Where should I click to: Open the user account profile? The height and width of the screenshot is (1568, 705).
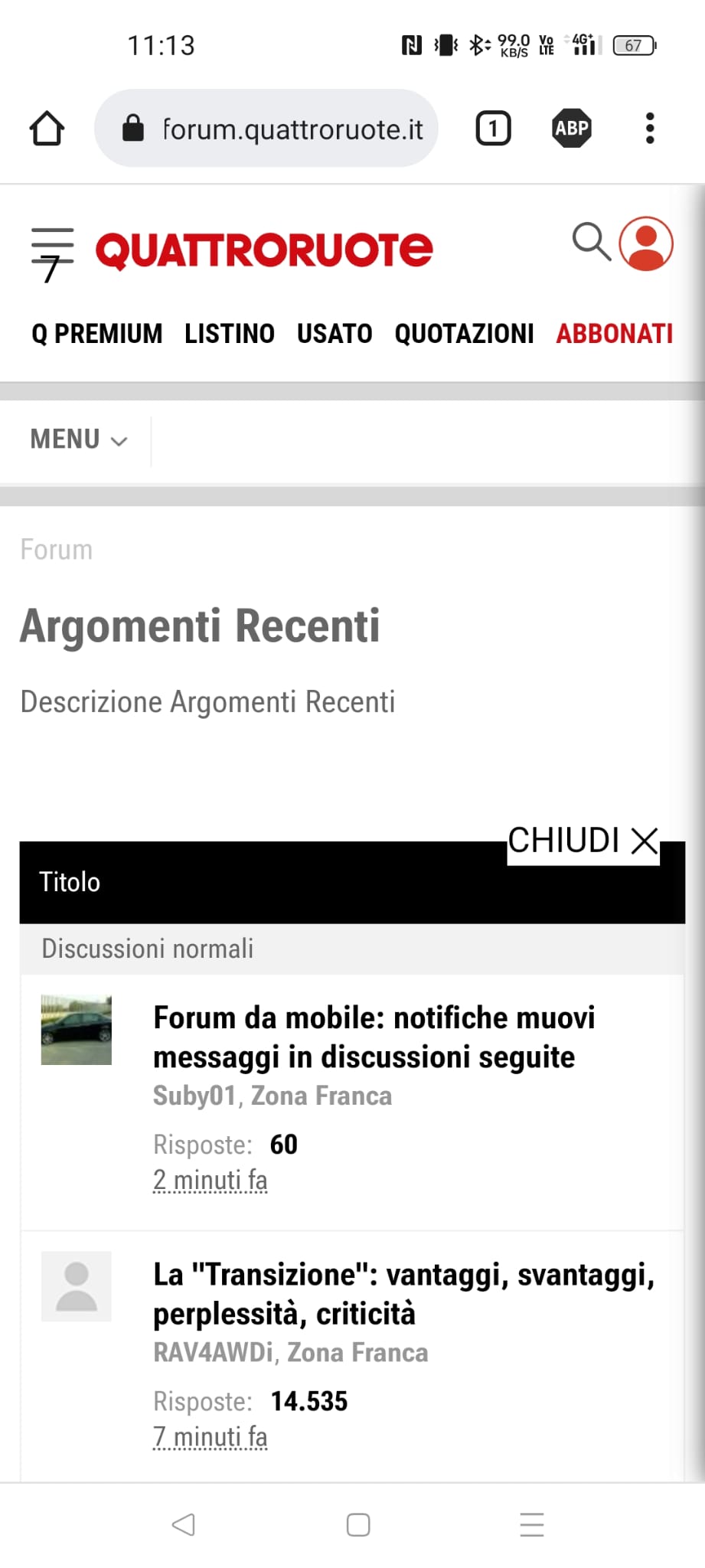click(x=646, y=243)
